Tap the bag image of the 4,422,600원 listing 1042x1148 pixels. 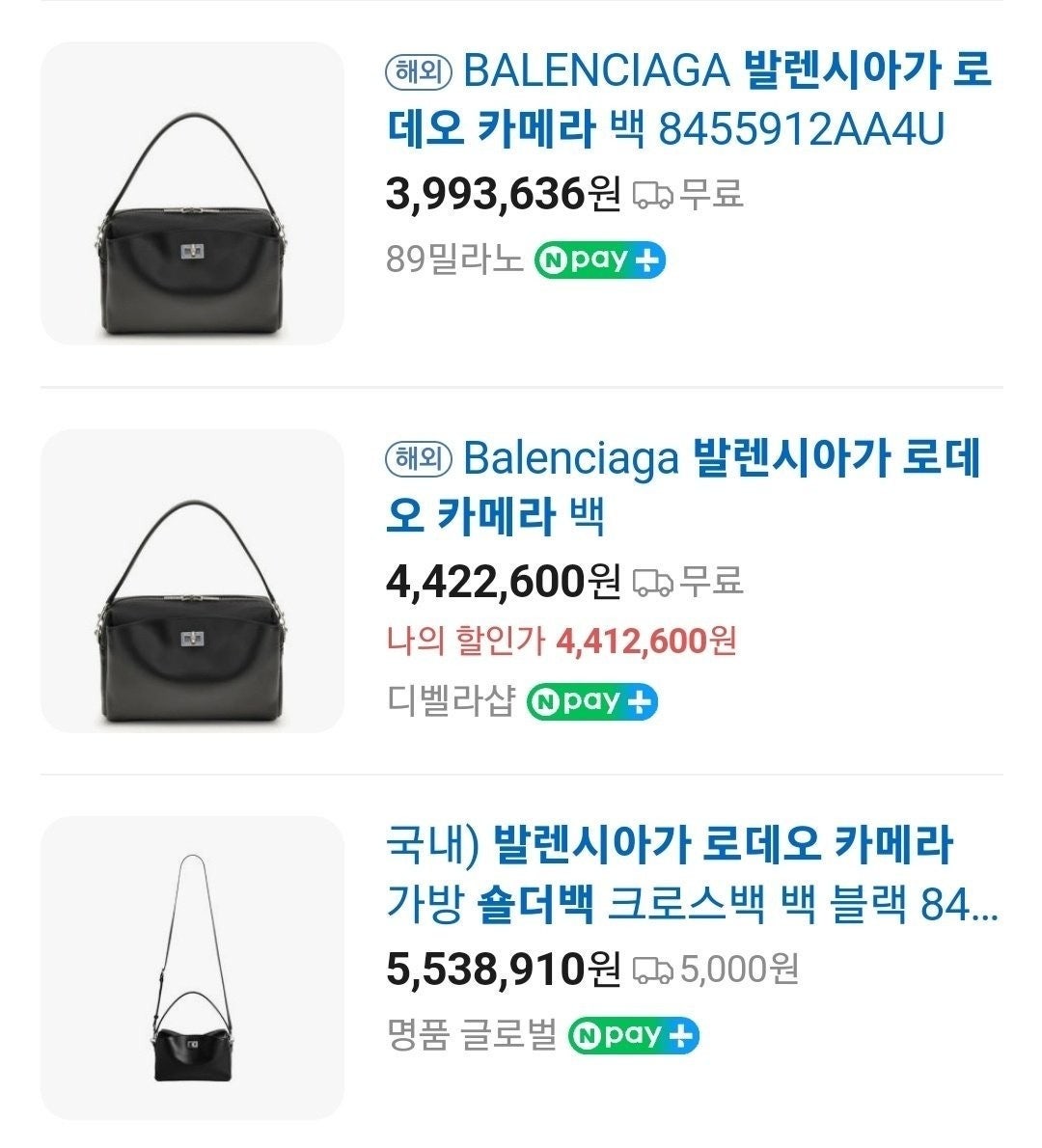click(192, 582)
